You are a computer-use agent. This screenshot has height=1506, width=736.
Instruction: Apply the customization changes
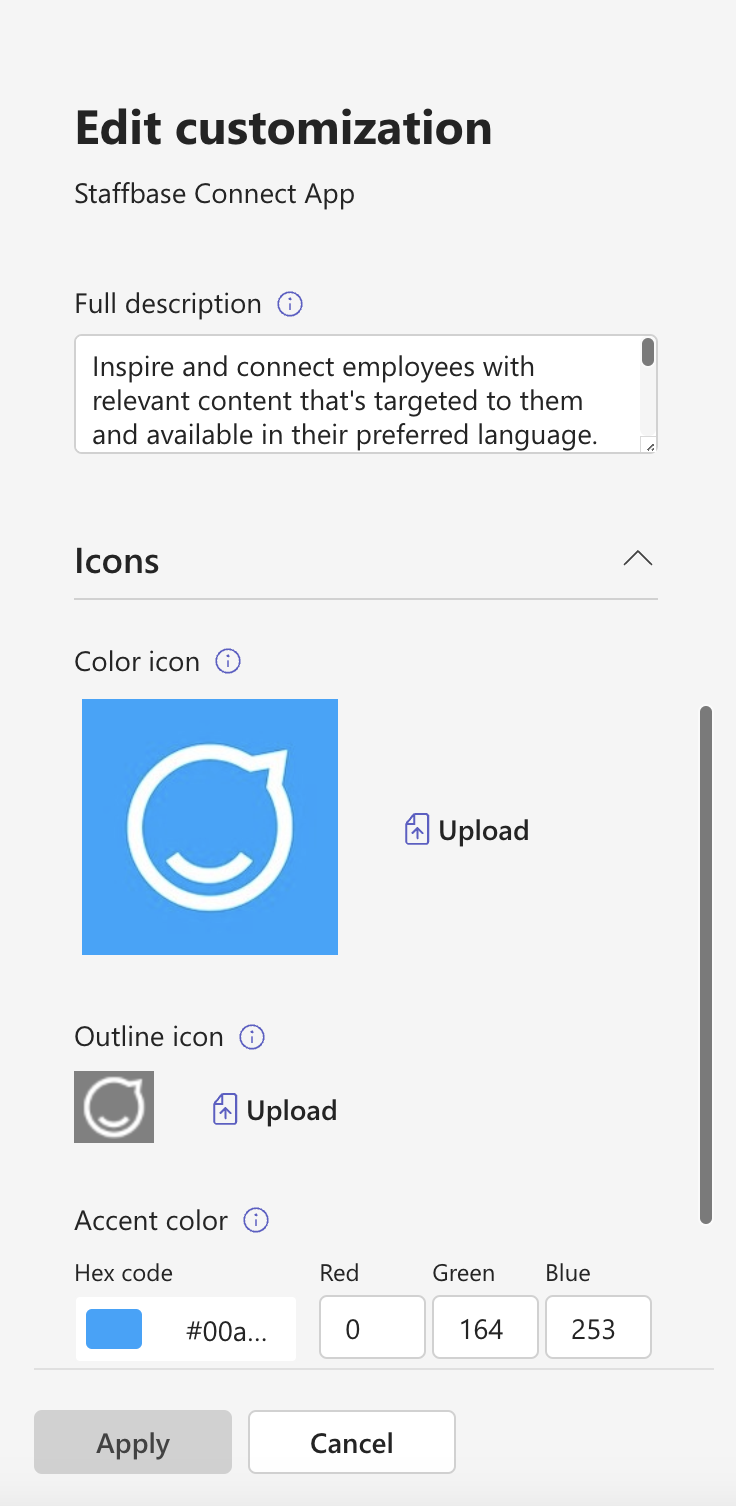(x=133, y=1442)
